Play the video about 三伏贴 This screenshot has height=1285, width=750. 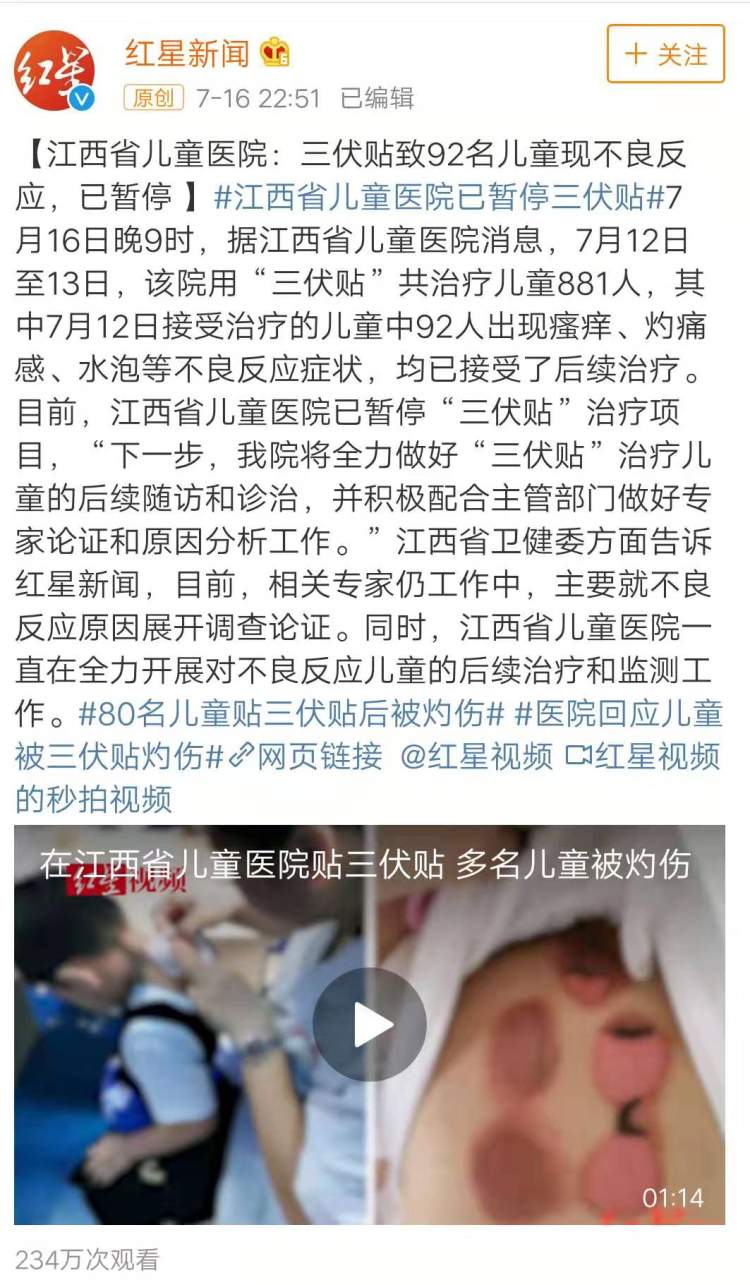coord(370,1024)
